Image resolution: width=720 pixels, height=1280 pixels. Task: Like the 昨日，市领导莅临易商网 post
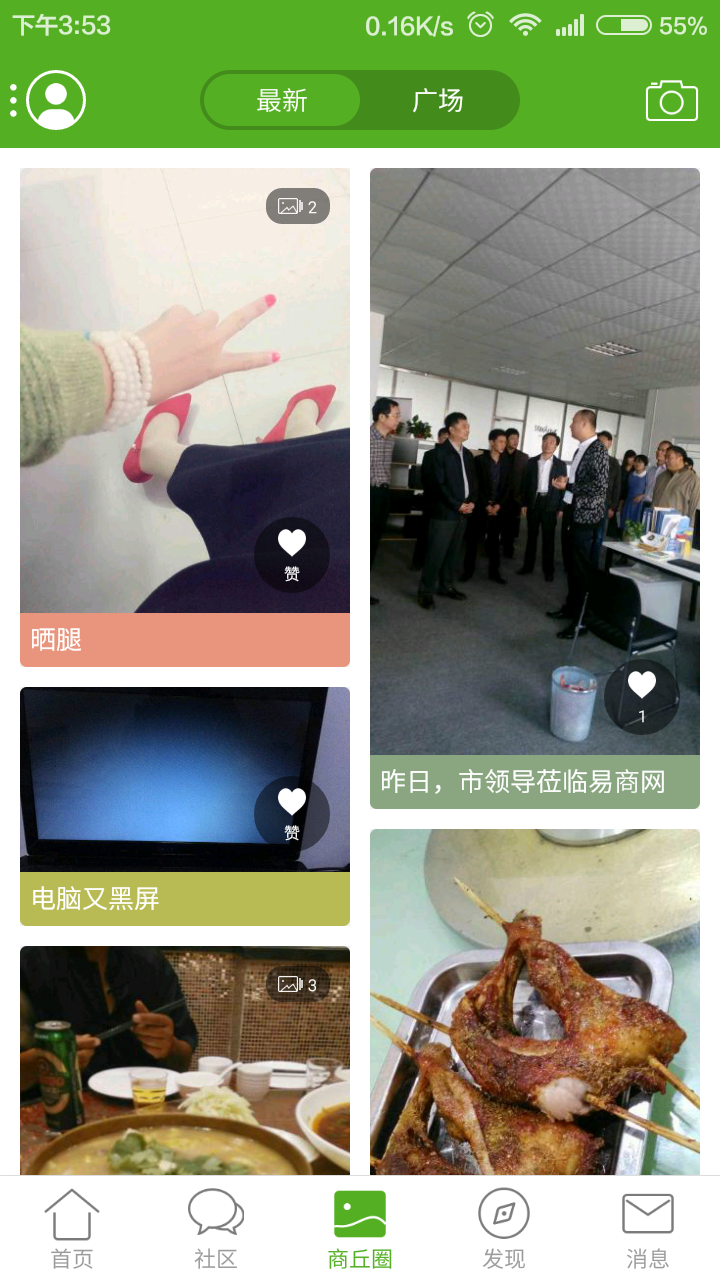[x=641, y=697]
